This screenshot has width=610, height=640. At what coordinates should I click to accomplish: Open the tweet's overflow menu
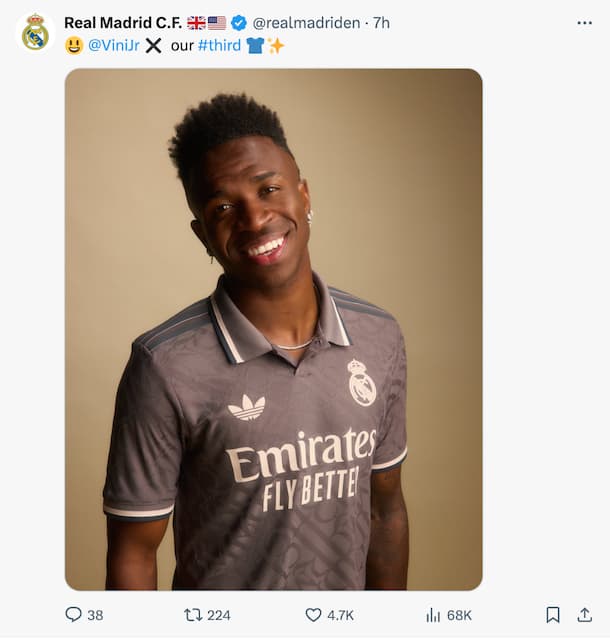point(584,23)
